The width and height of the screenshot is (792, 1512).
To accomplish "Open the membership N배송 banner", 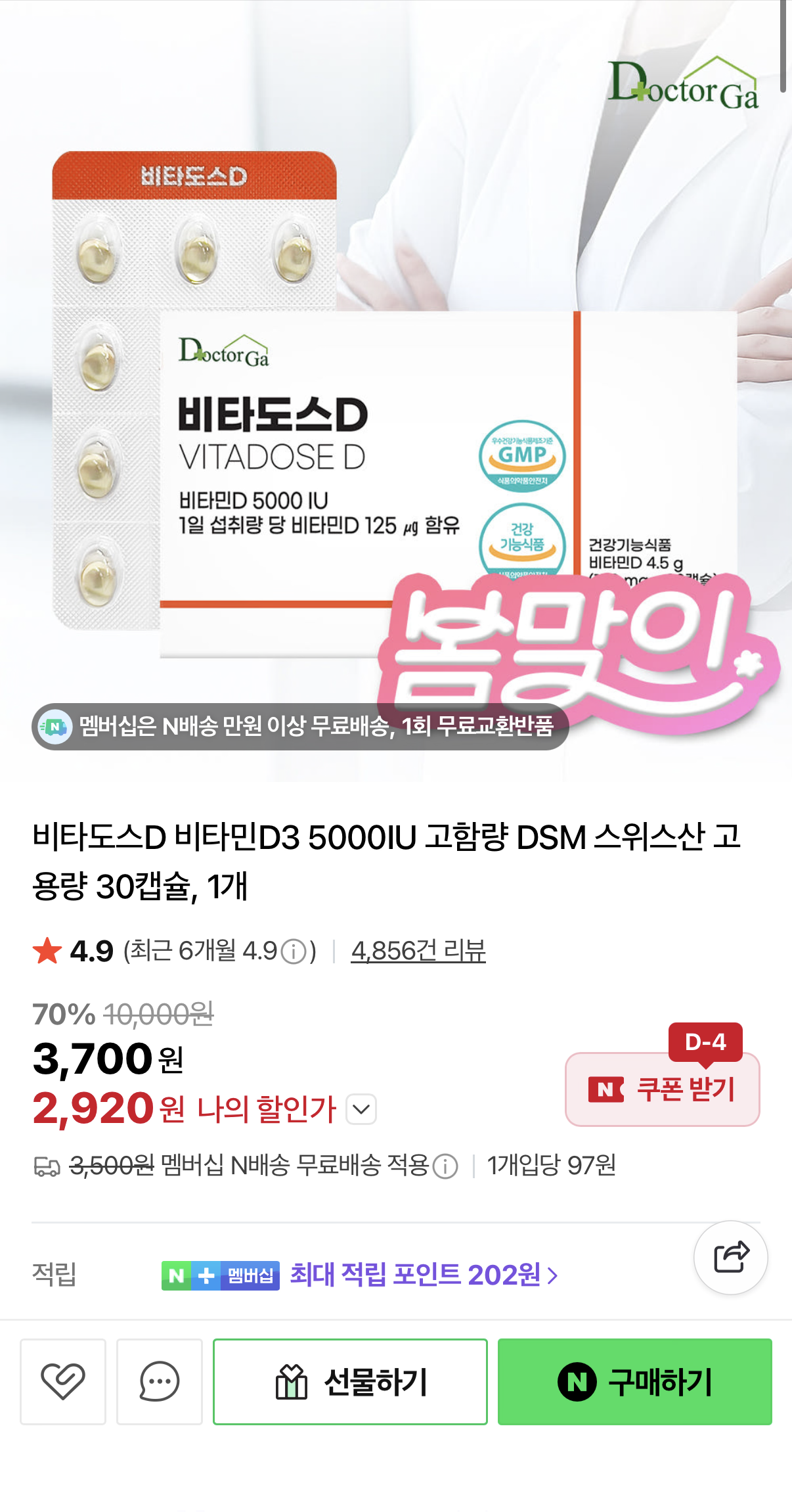I will pos(300,726).
